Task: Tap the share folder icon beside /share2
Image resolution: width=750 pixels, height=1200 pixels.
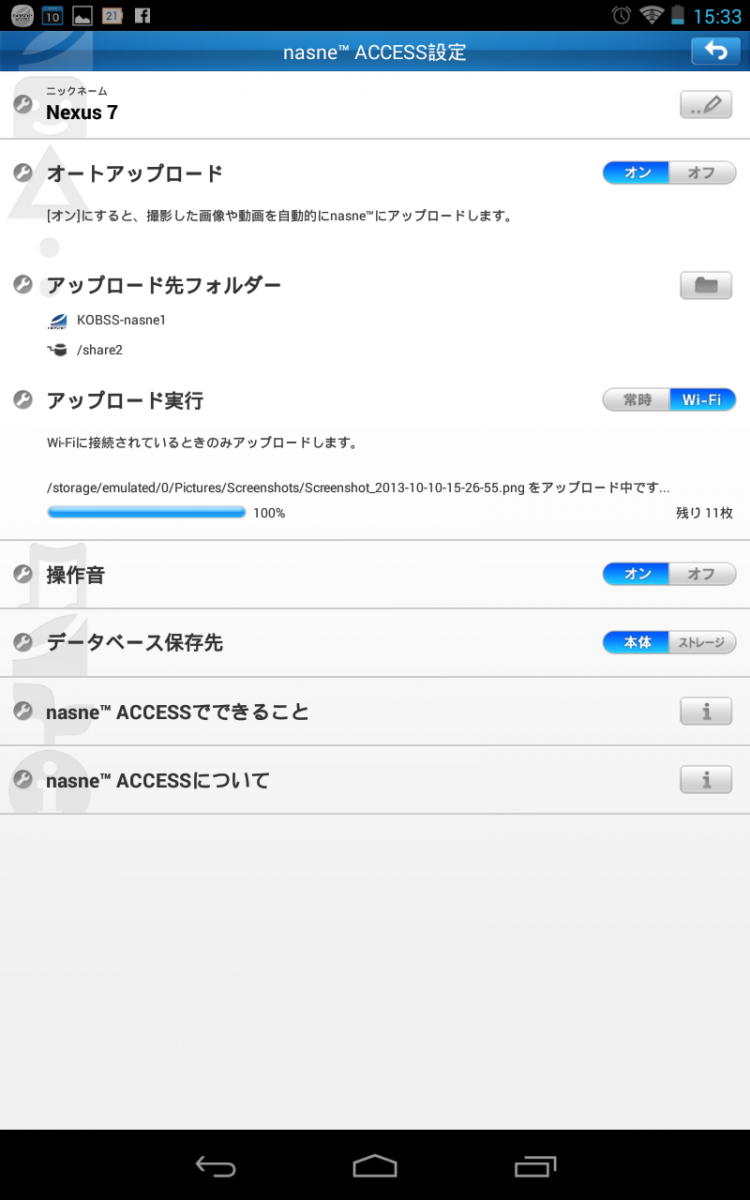Action: (x=56, y=350)
